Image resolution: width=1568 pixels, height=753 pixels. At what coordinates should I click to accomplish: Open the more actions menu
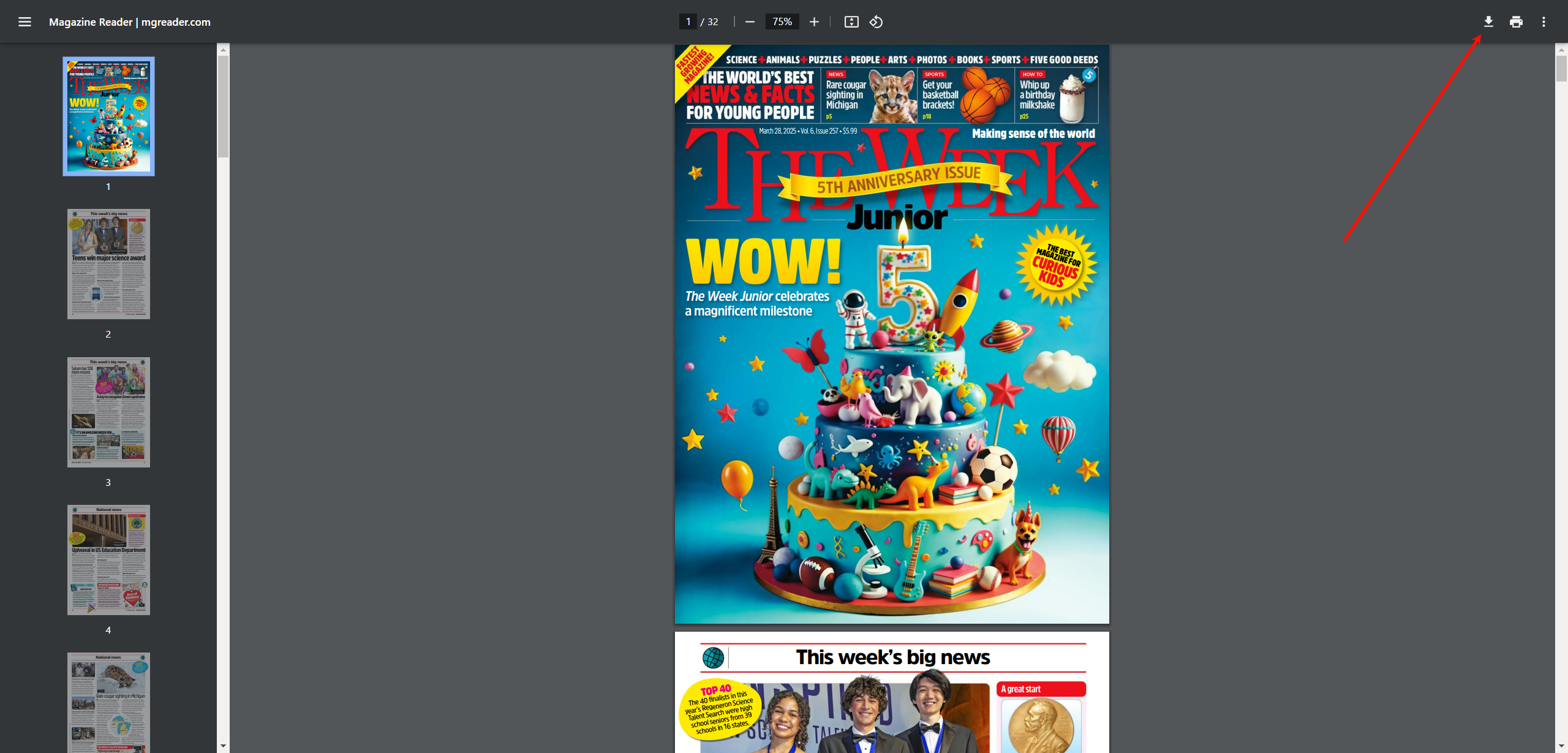(1543, 22)
